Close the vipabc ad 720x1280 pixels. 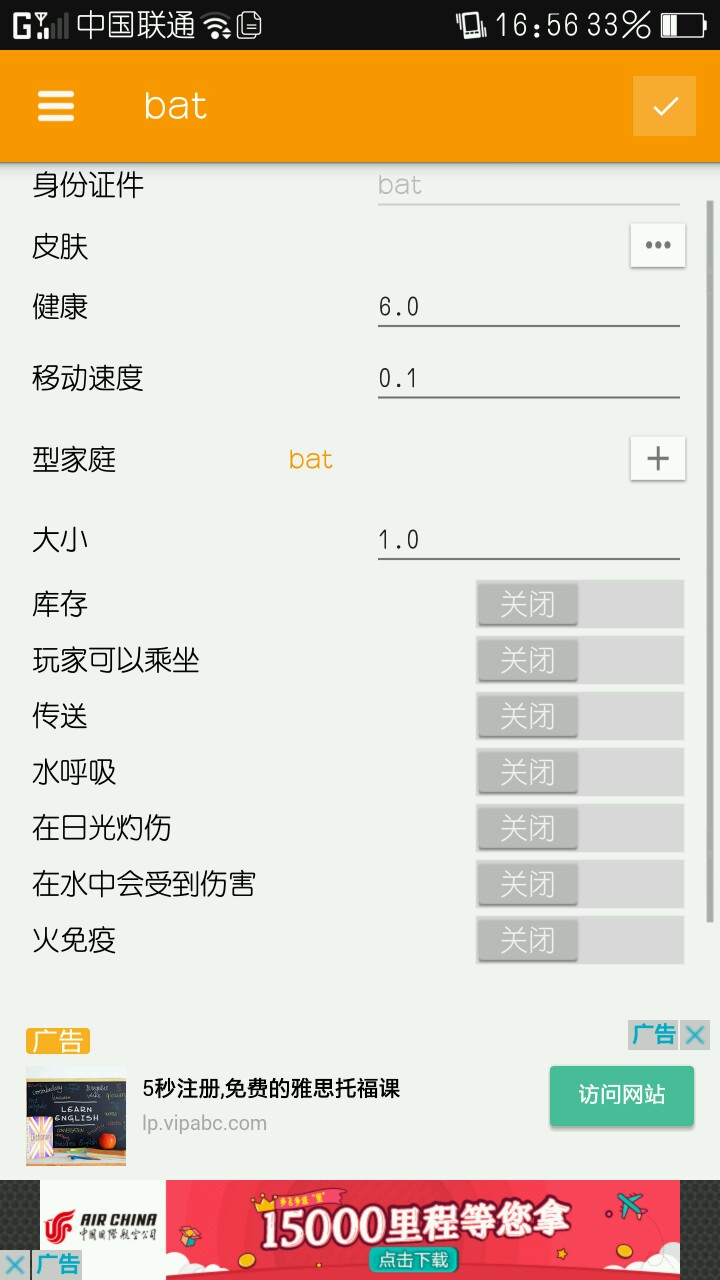[695, 1035]
